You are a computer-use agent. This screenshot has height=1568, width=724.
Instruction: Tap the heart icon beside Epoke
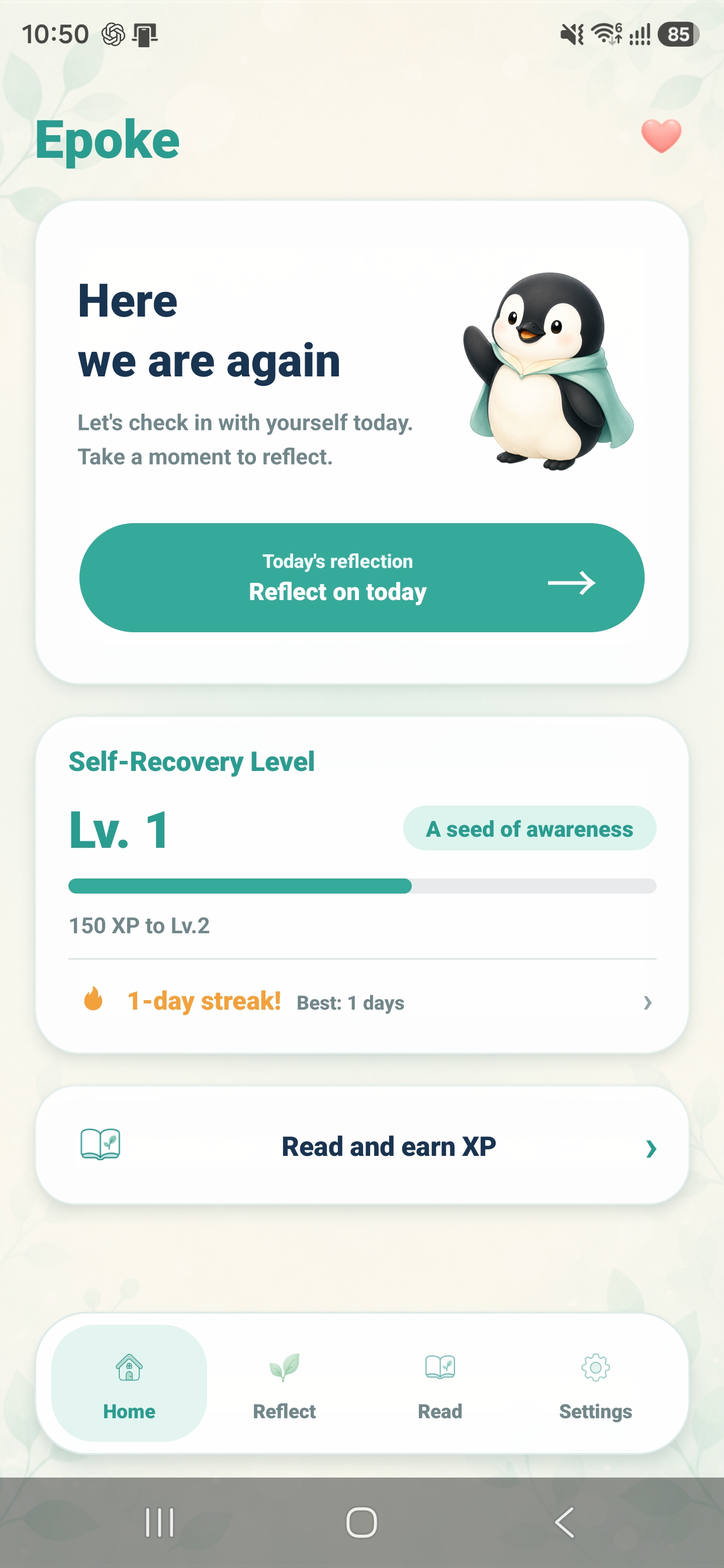[661, 136]
